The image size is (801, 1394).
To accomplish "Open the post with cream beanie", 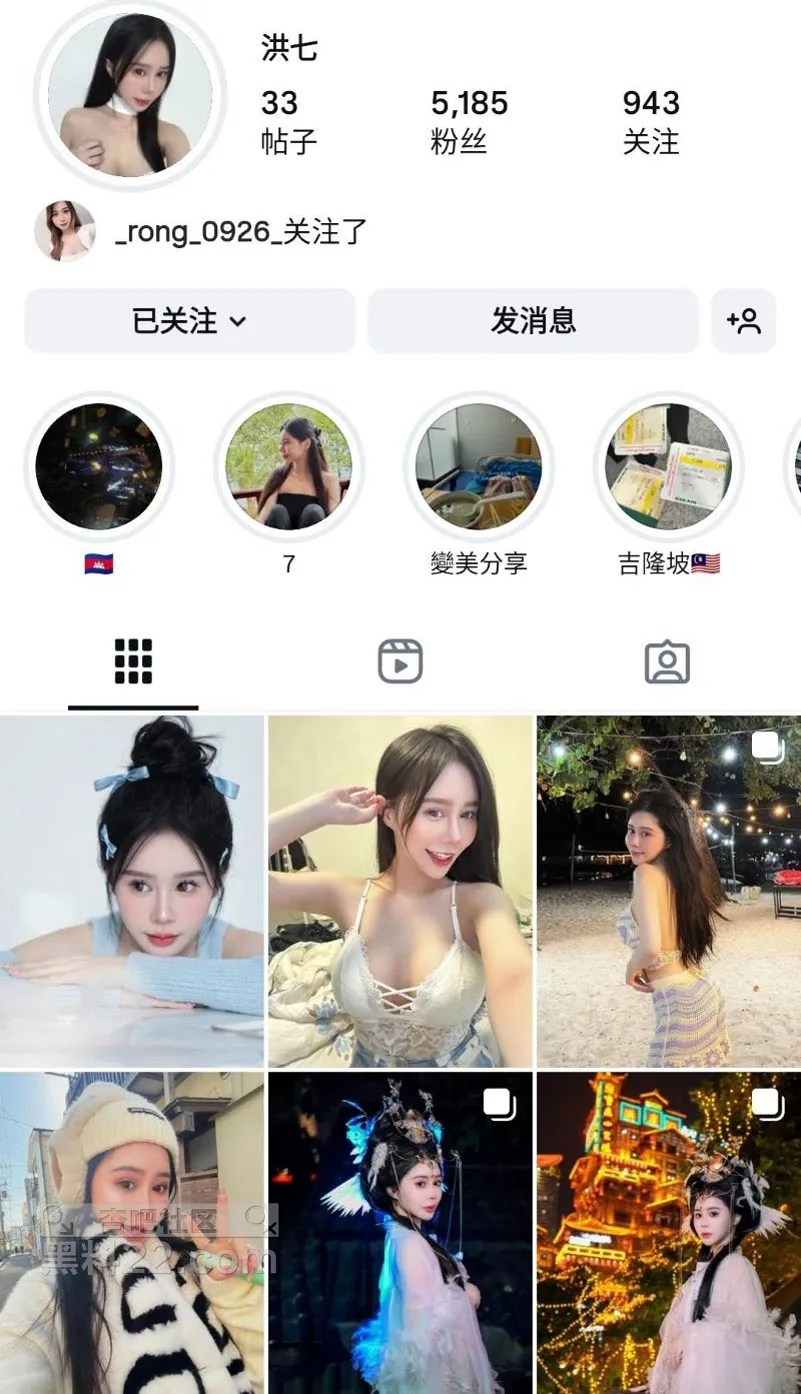I will pos(132,1232).
